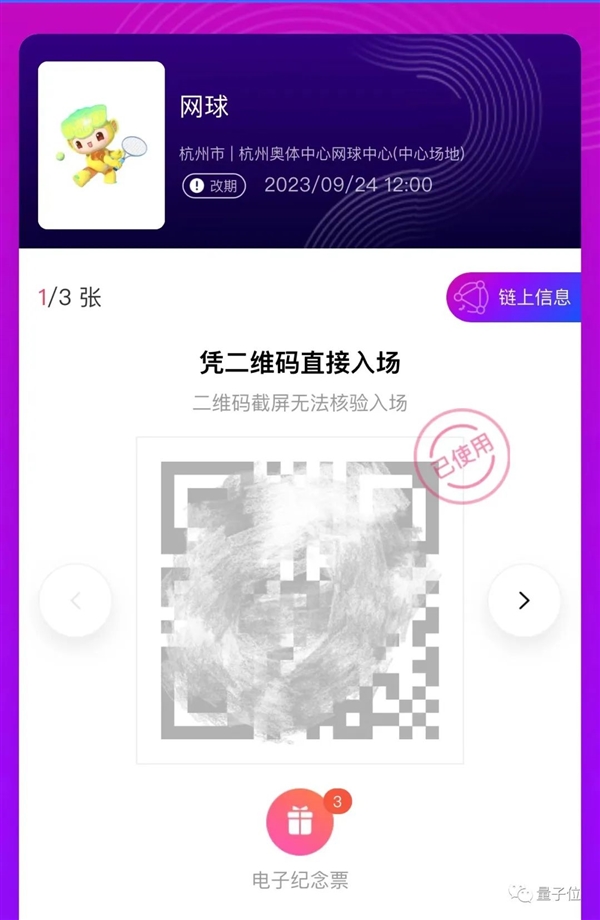Open the tennis mascot event thumbnail
The width and height of the screenshot is (600, 920).
coord(101,146)
